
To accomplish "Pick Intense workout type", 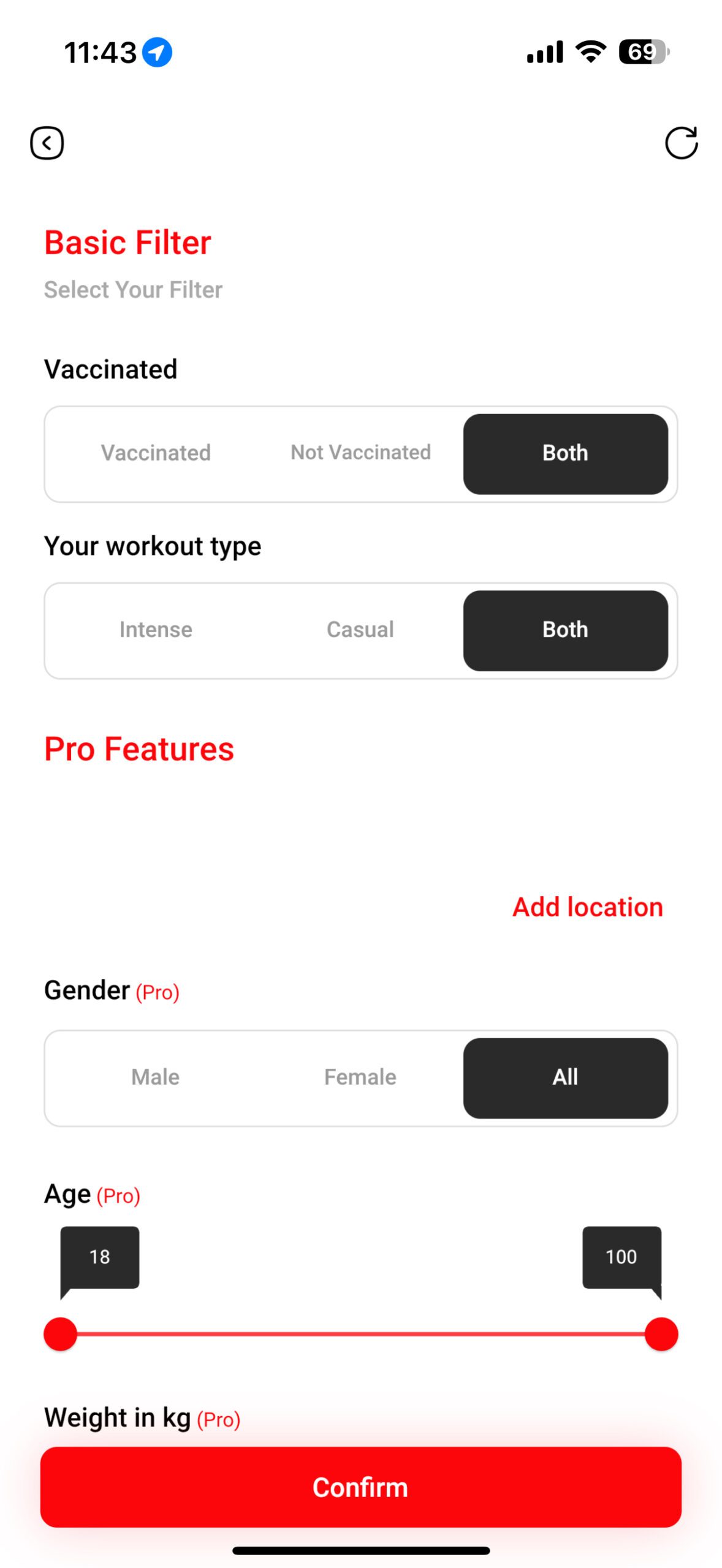I will (x=156, y=630).
